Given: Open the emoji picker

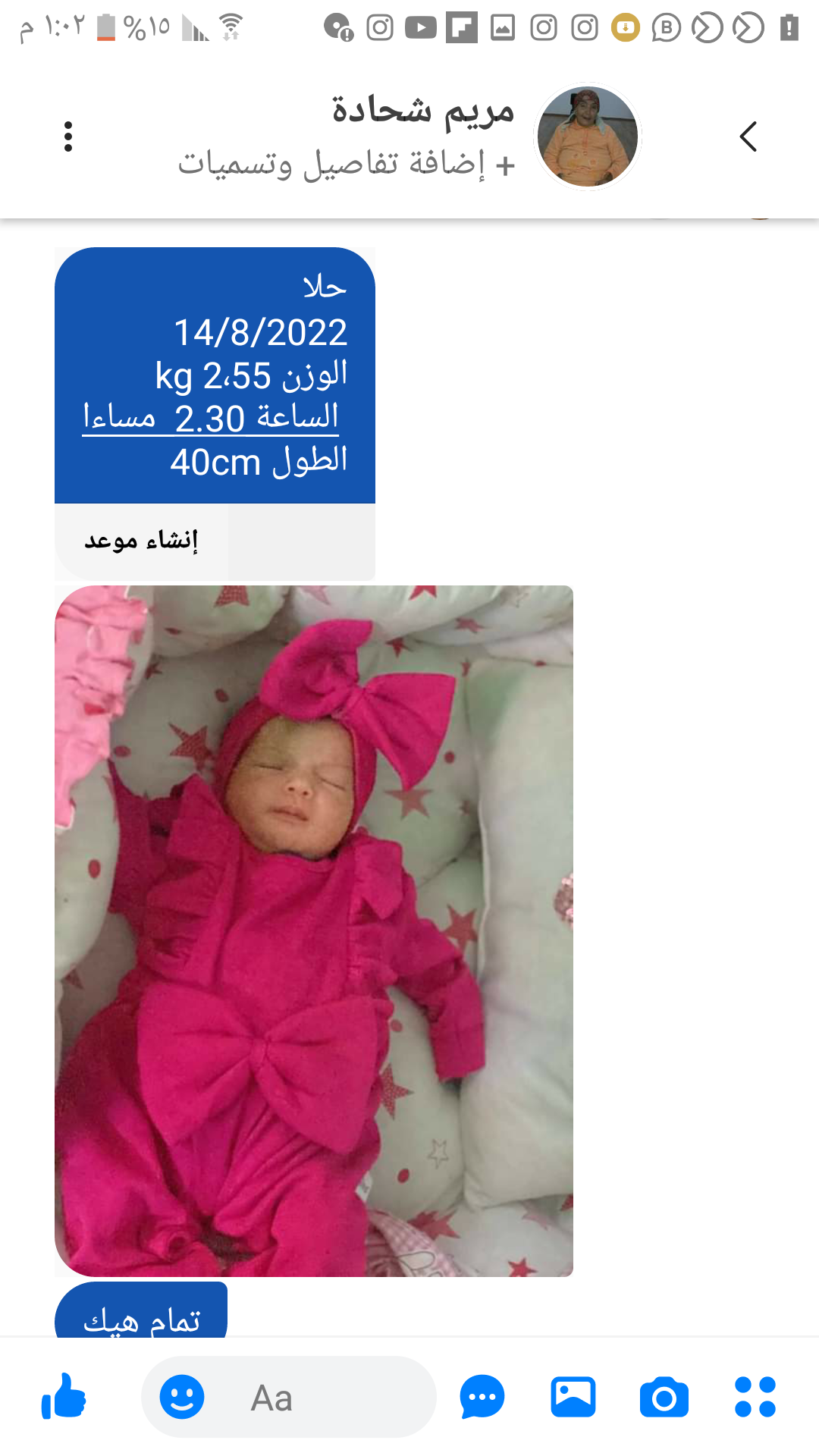Looking at the screenshot, I should [182, 1397].
